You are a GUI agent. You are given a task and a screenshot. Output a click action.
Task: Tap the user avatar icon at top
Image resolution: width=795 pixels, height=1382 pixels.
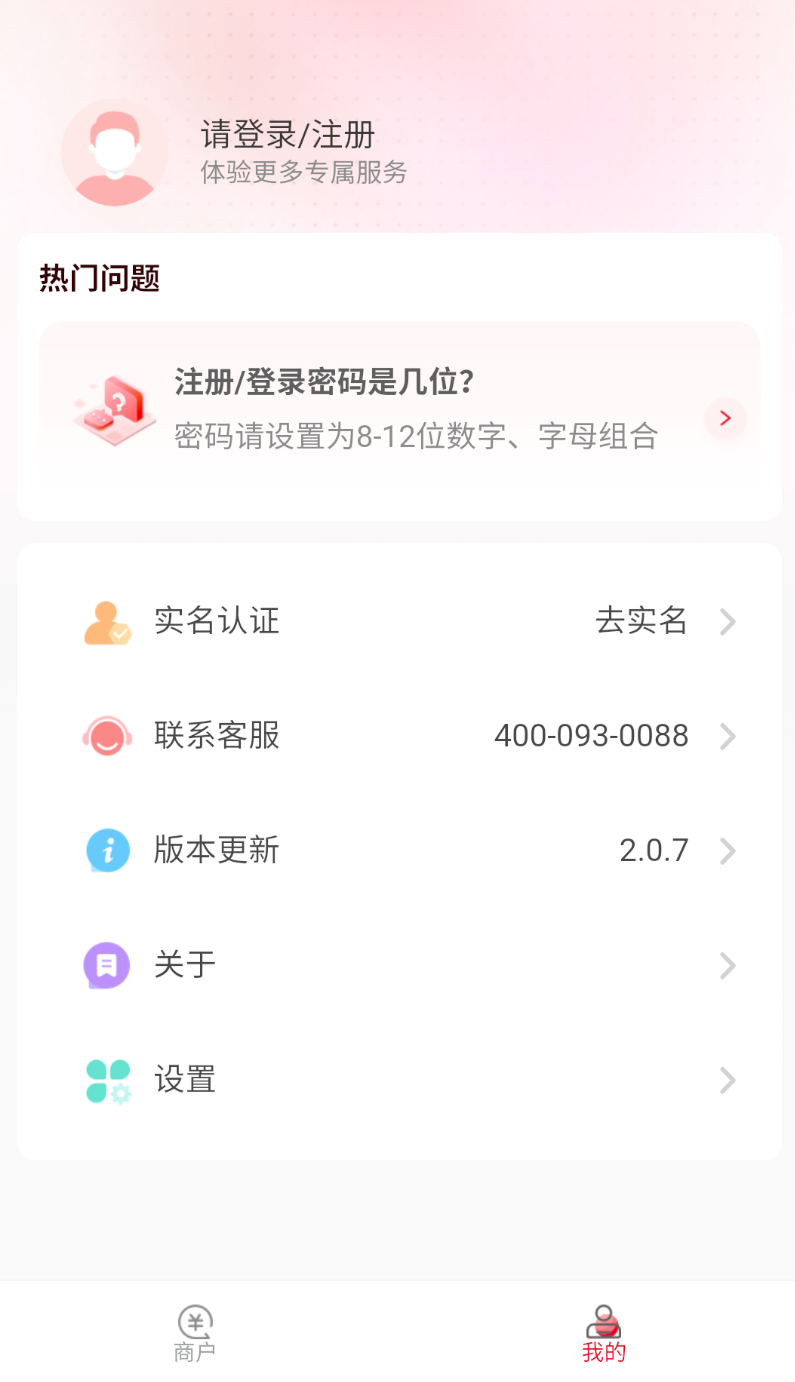coord(114,152)
